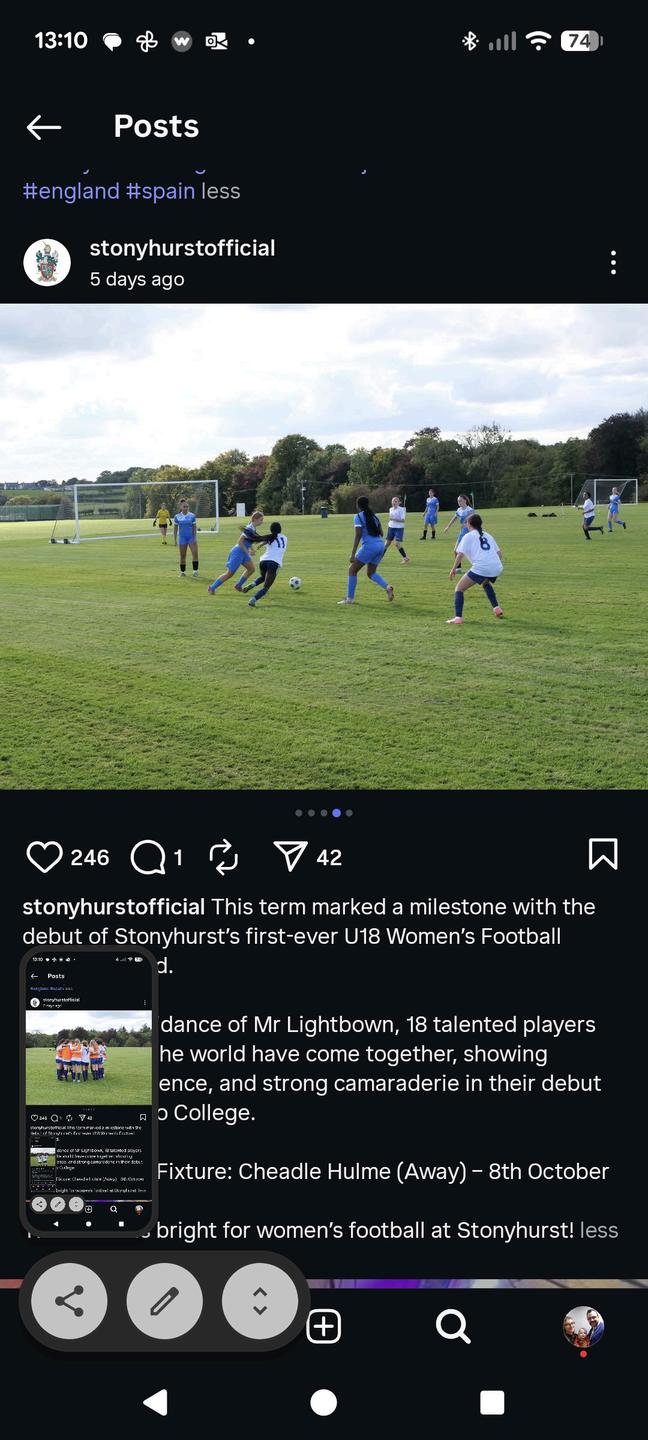
Task: Repost the stonyhurstofficial post
Action: click(x=223, y=857)
